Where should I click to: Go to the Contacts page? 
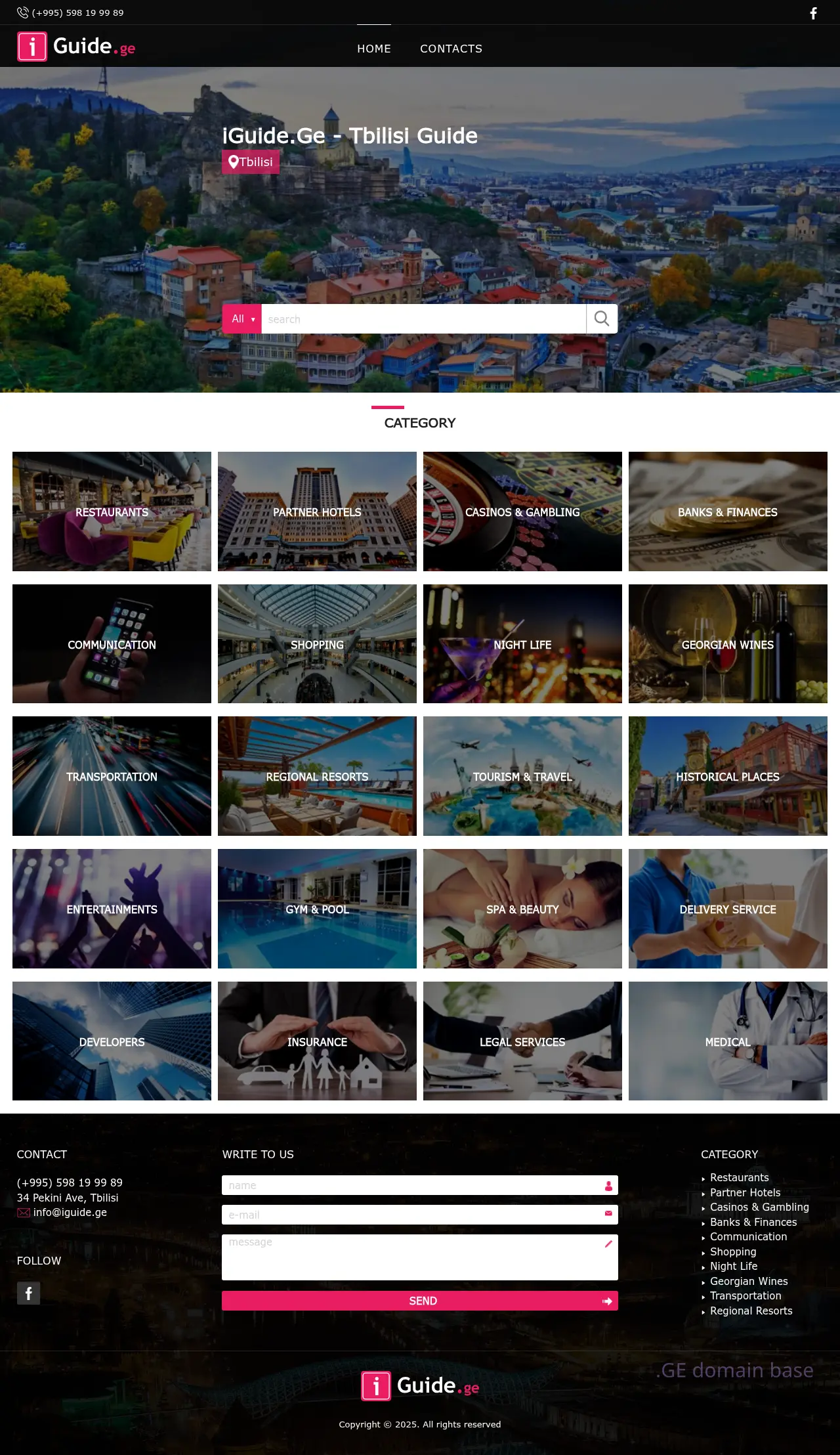coord(451,49)
